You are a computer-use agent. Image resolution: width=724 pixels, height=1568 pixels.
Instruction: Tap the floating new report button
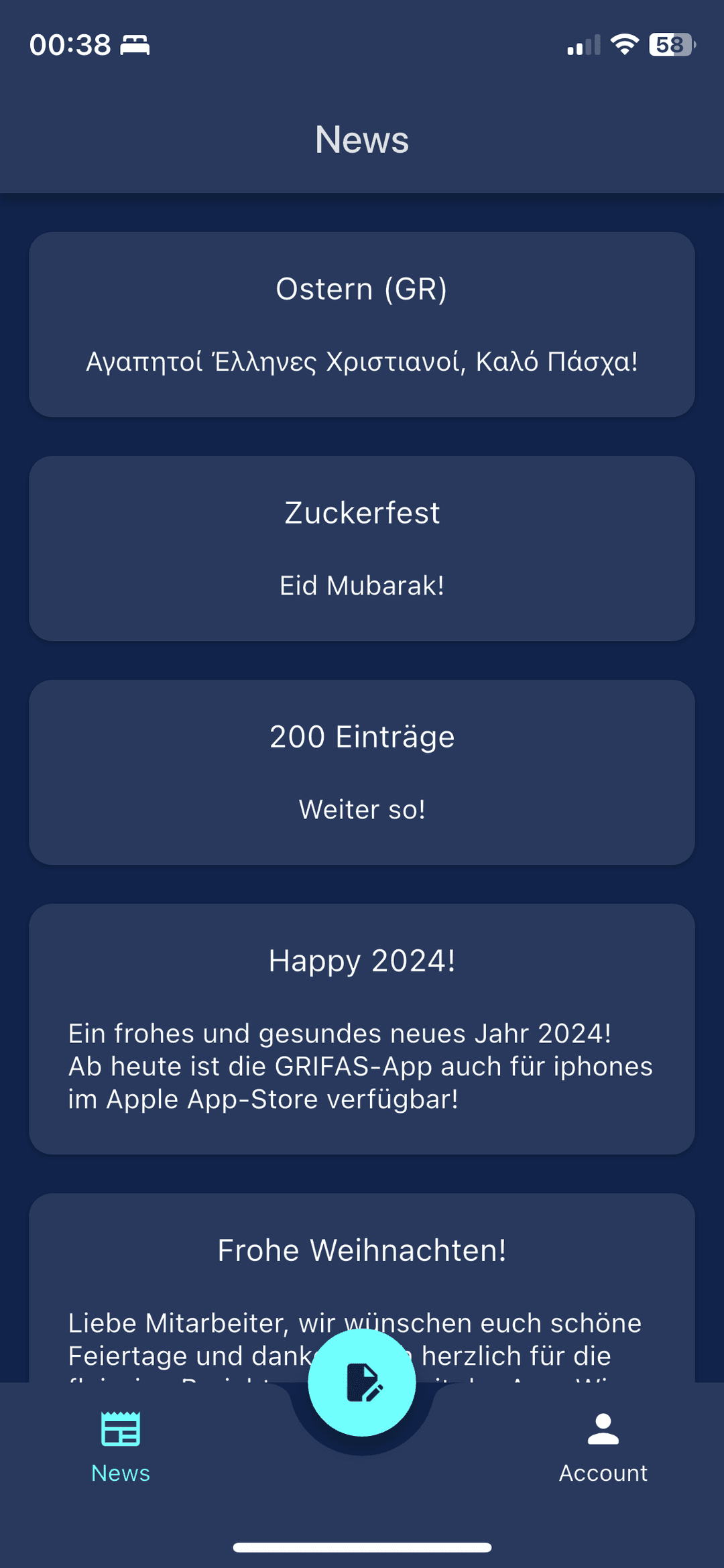362,1382
